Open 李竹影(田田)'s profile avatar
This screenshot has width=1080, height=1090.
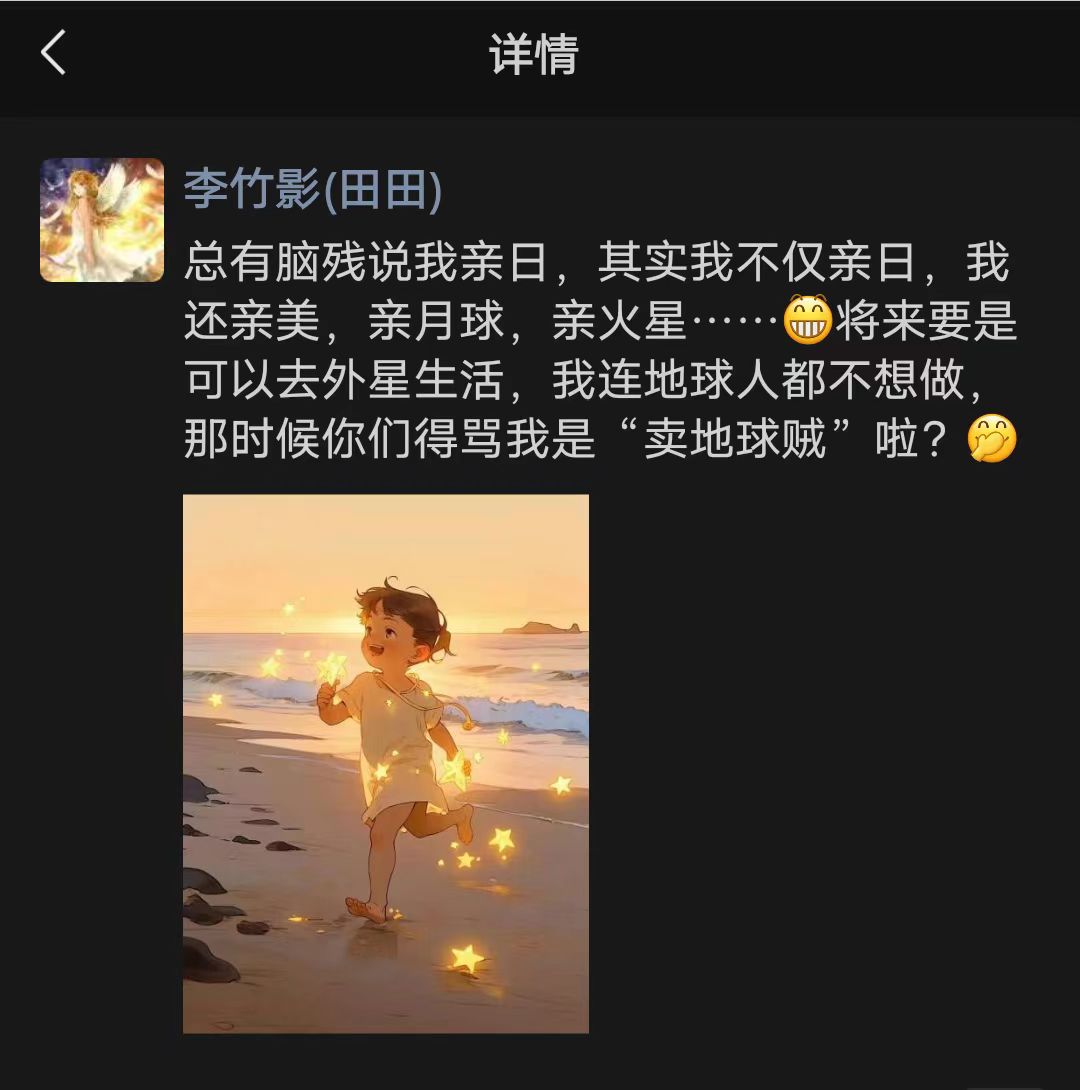click(x=101, y=220)
